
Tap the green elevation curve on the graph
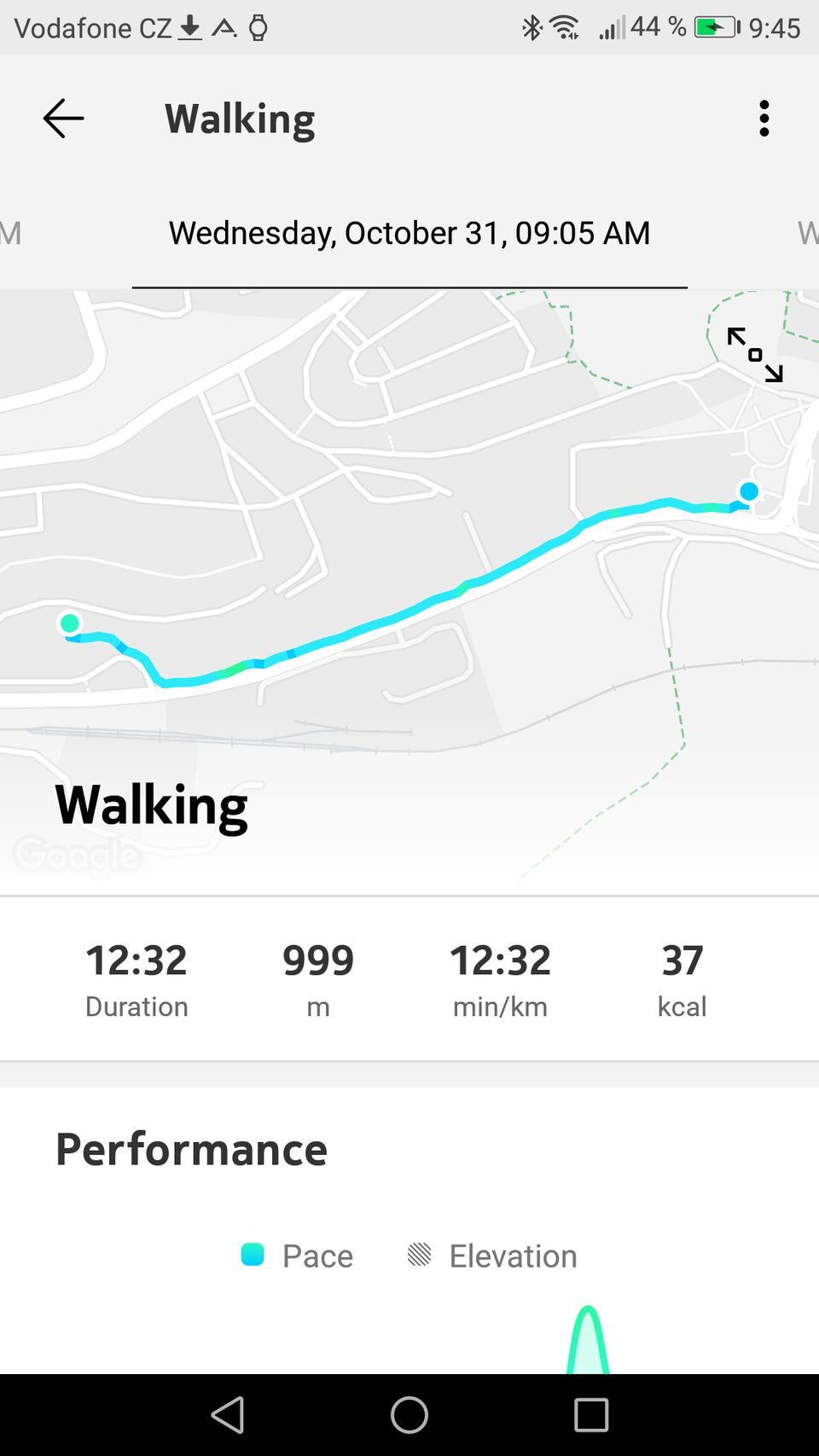[x=589, y=1331]
